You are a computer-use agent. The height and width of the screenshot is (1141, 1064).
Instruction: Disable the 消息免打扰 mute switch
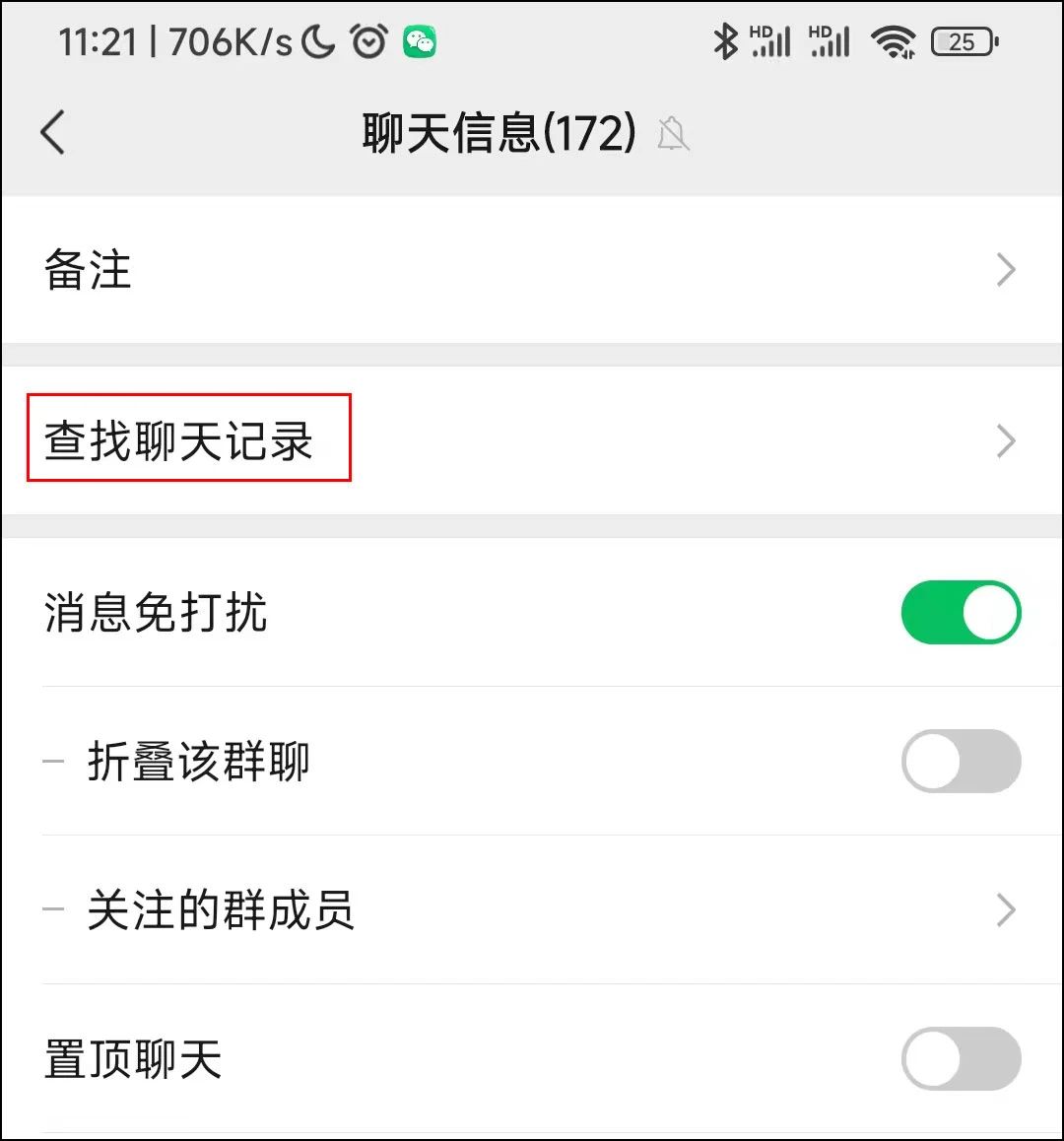click(x=961, y=612)
